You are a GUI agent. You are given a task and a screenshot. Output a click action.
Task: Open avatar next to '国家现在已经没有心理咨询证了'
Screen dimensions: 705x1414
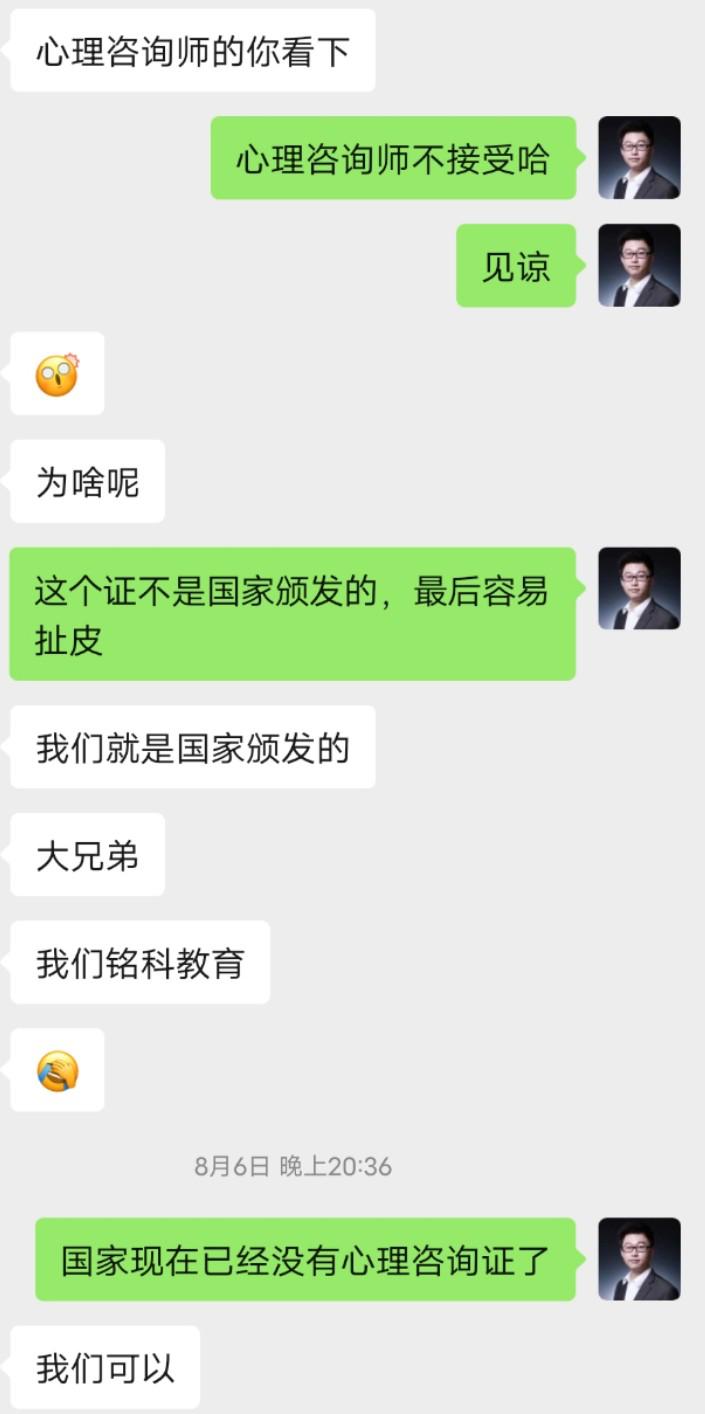(639, 1259)
